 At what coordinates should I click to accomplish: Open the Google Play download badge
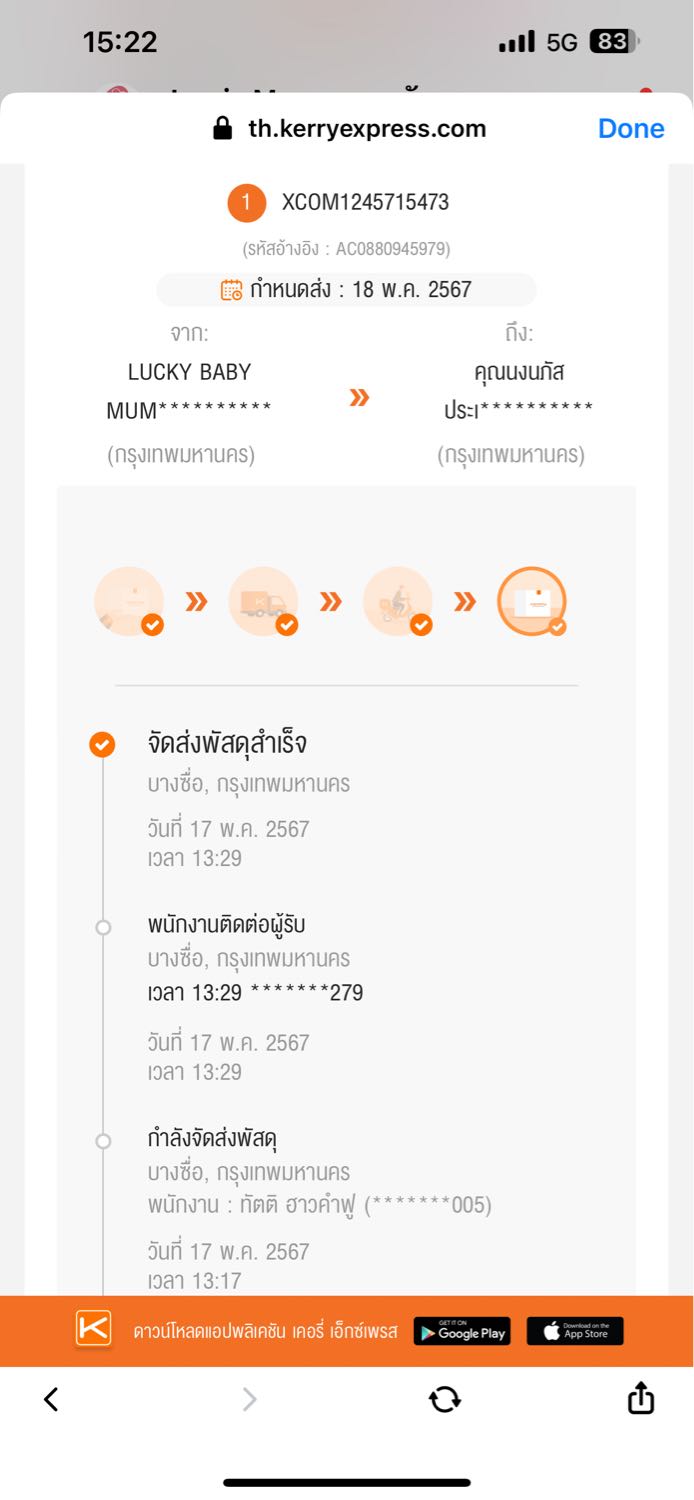pos(462,1331)
